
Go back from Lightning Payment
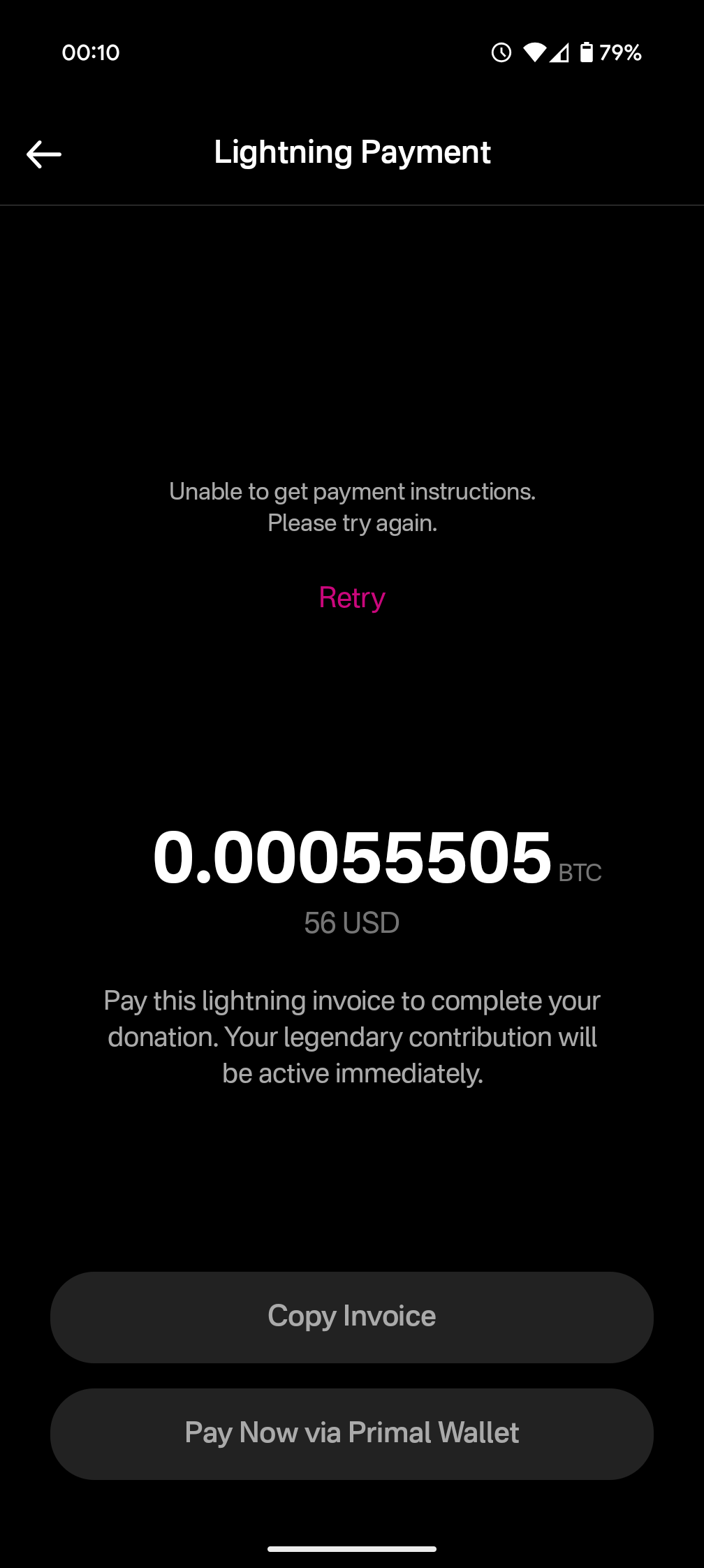point(44,154)
